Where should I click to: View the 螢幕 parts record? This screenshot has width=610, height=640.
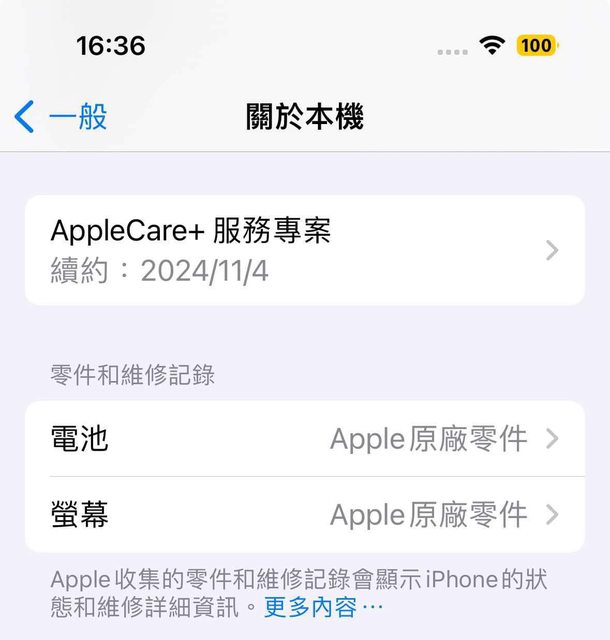pyautogui.click(x=304, y=515)
